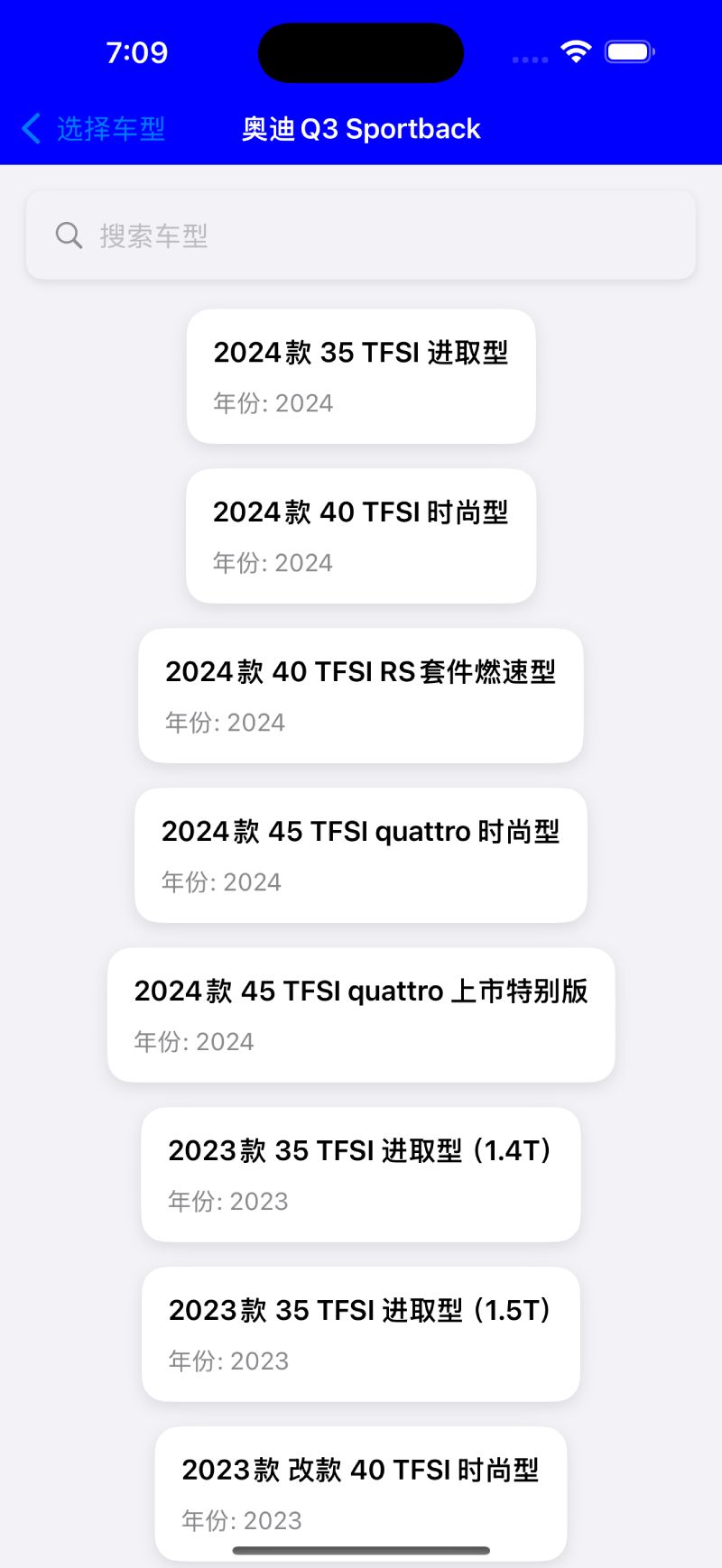The width and height of the screenshot is (722, 1568).
Task: Open 2024款 40 TFSI RS套件燃速型
Action: point(361,696)
